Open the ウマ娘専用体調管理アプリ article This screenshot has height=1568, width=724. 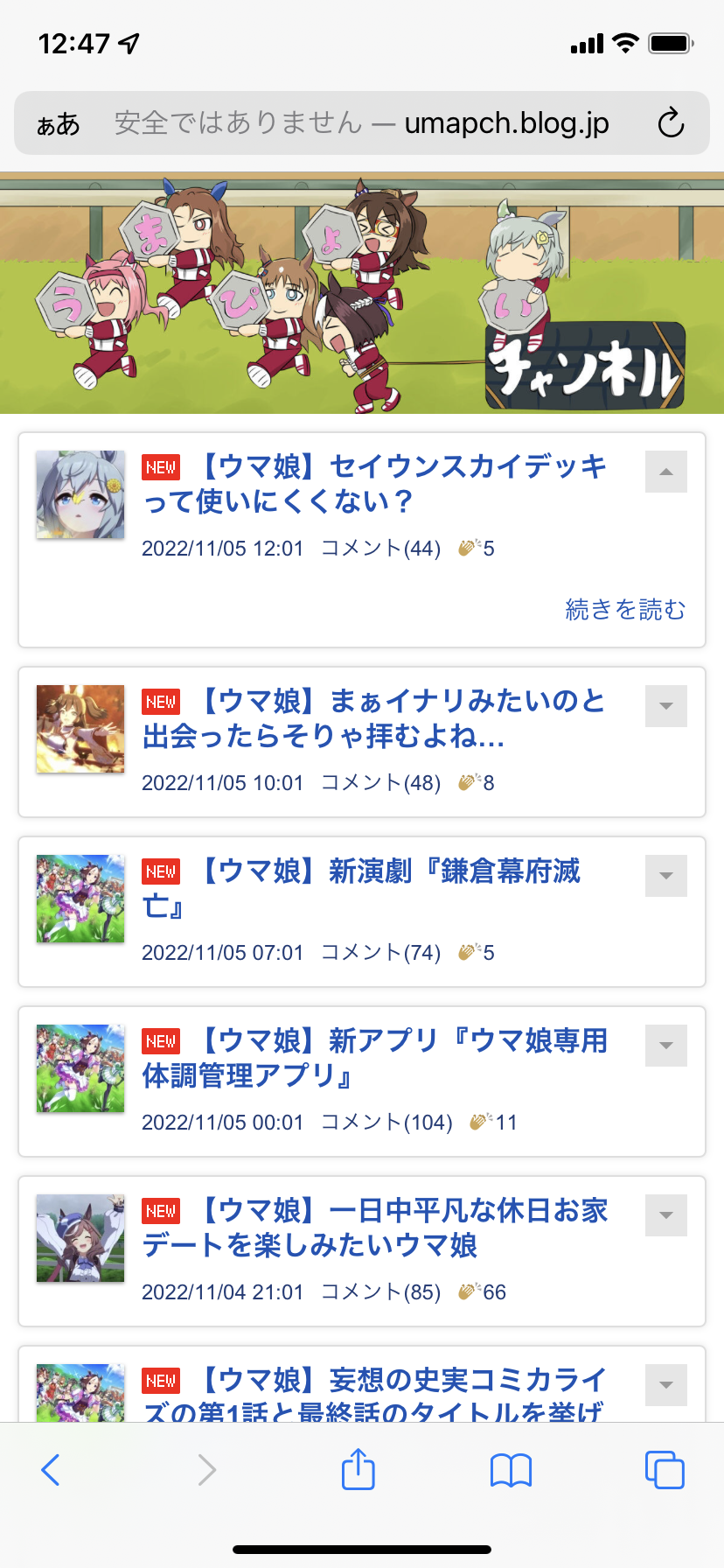[376, 1058]
